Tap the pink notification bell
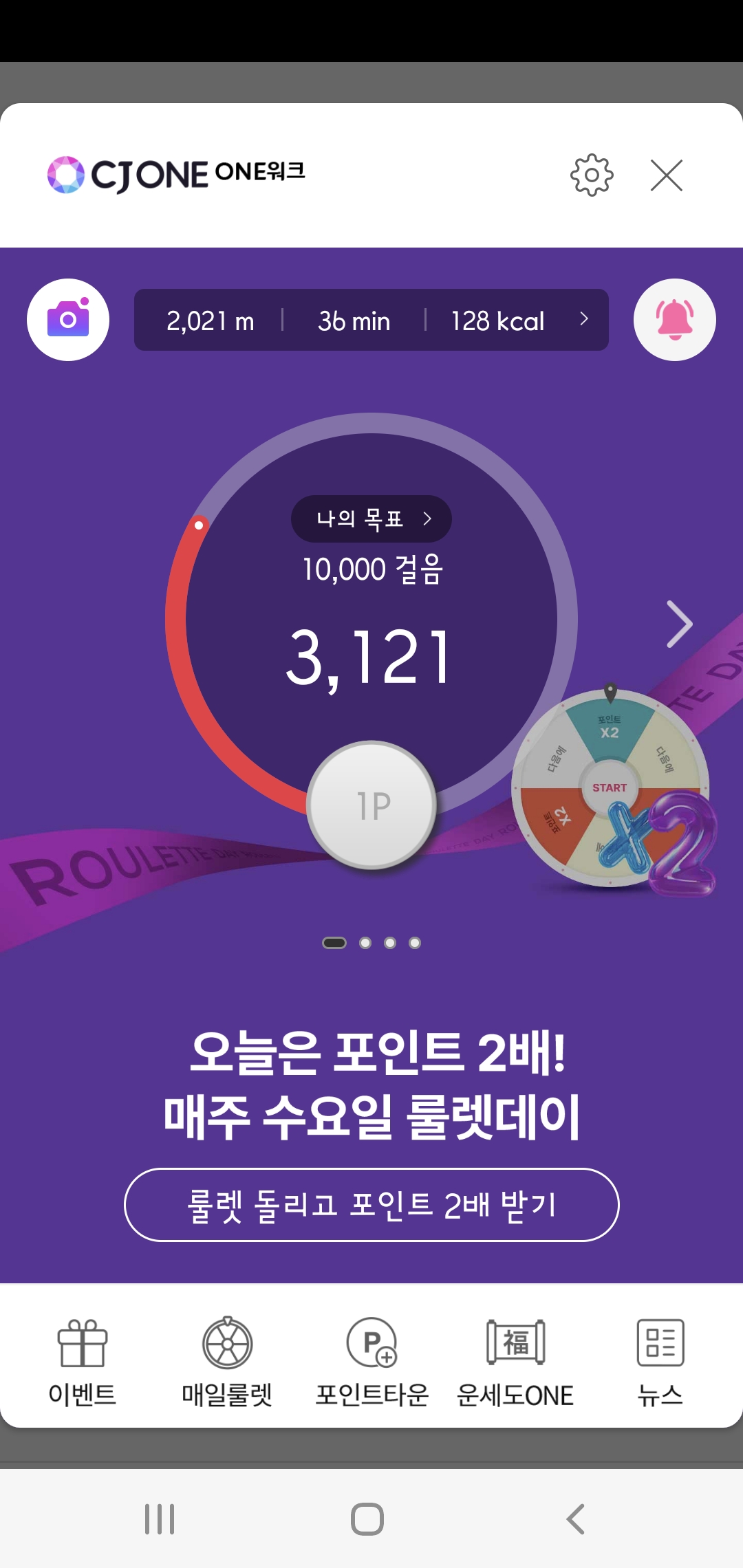743x1568 pixels. [x=675, y=320]
